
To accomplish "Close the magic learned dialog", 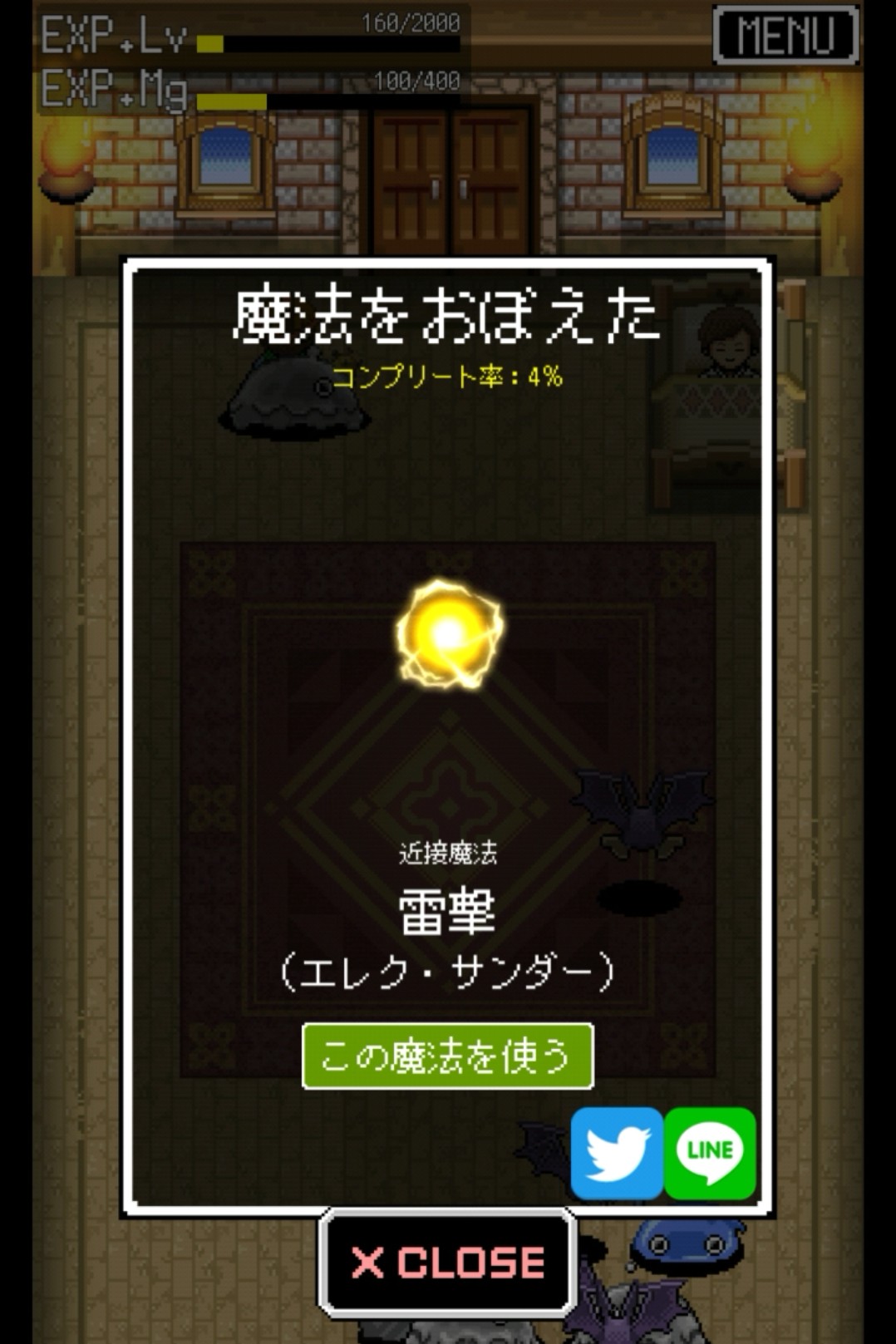I will coord(447,1263).
